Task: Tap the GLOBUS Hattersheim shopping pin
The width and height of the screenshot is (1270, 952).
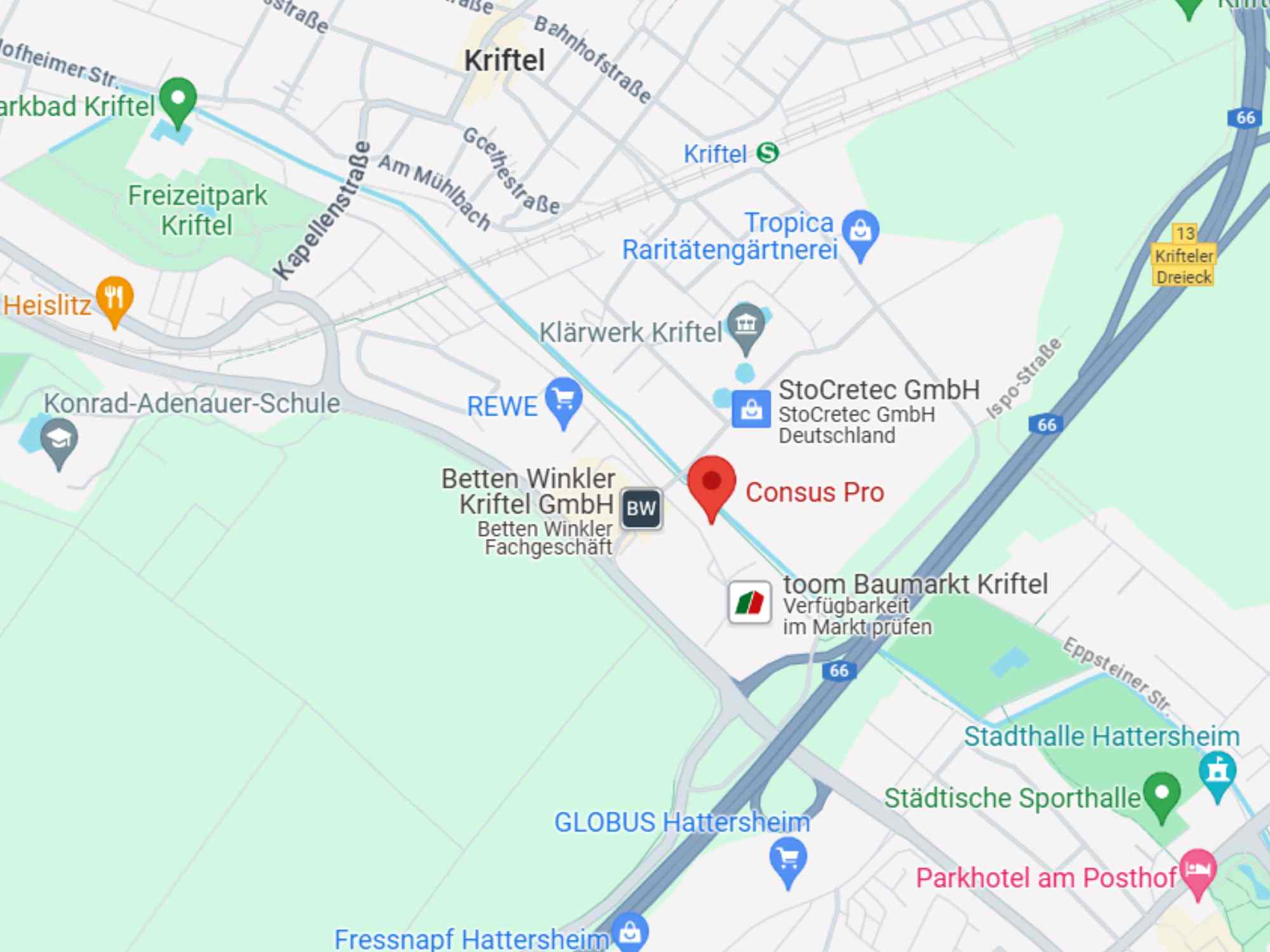Action: pos(788,860)
